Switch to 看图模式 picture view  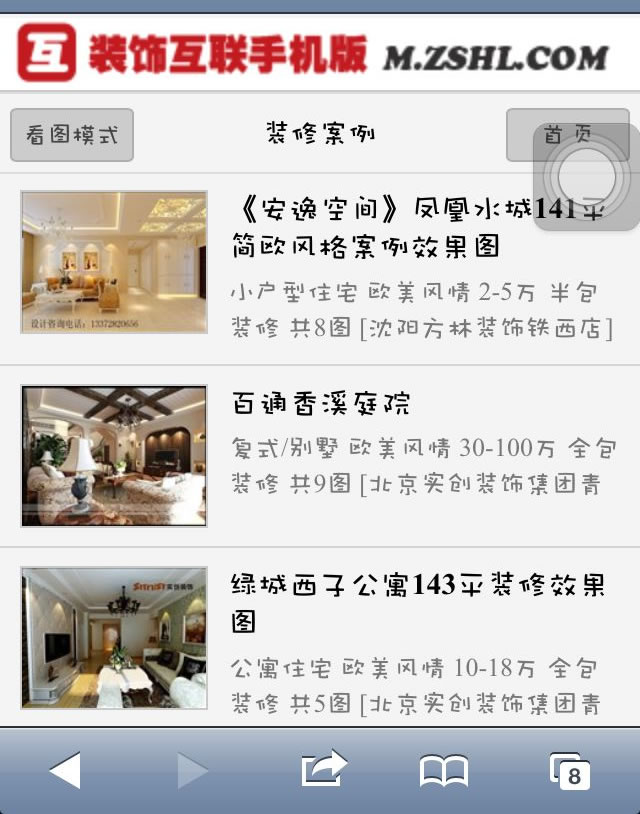[72, 135]
